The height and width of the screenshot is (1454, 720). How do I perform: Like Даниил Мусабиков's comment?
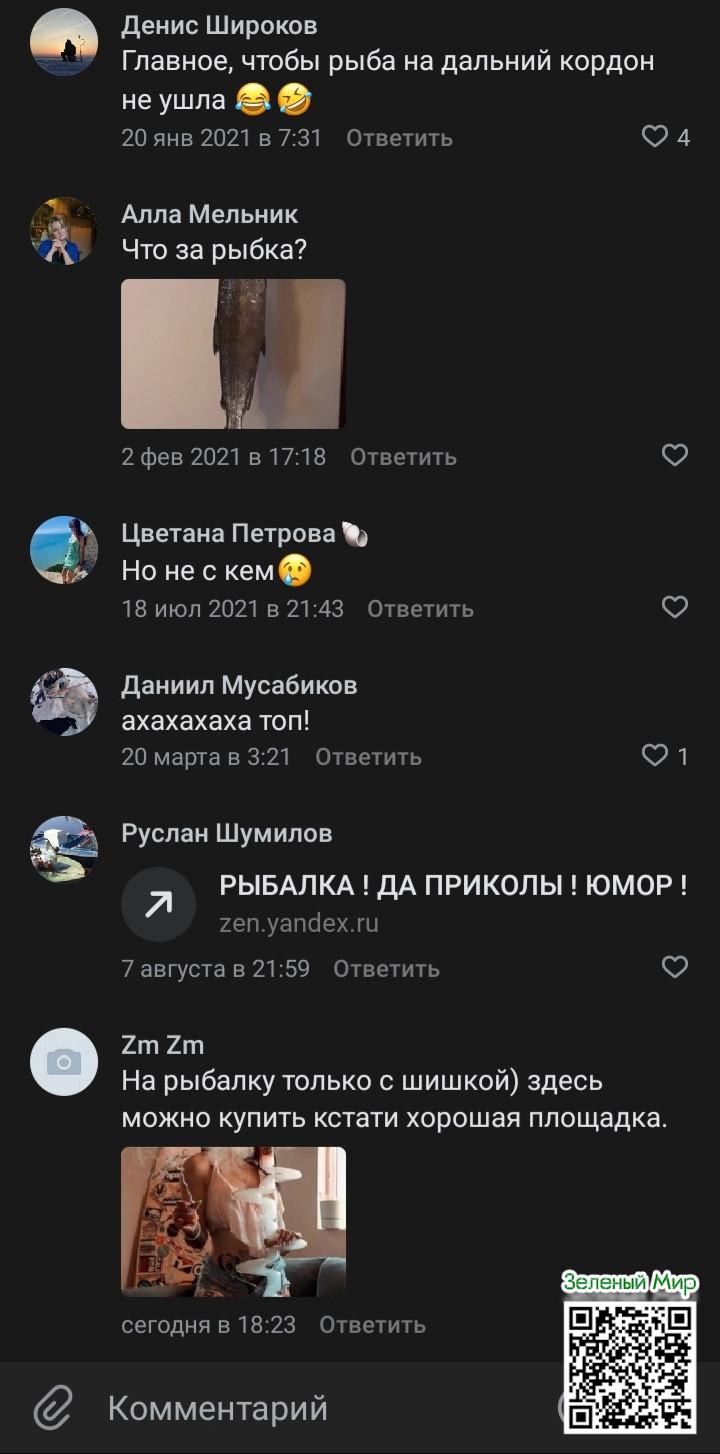(x=655, y=756)
